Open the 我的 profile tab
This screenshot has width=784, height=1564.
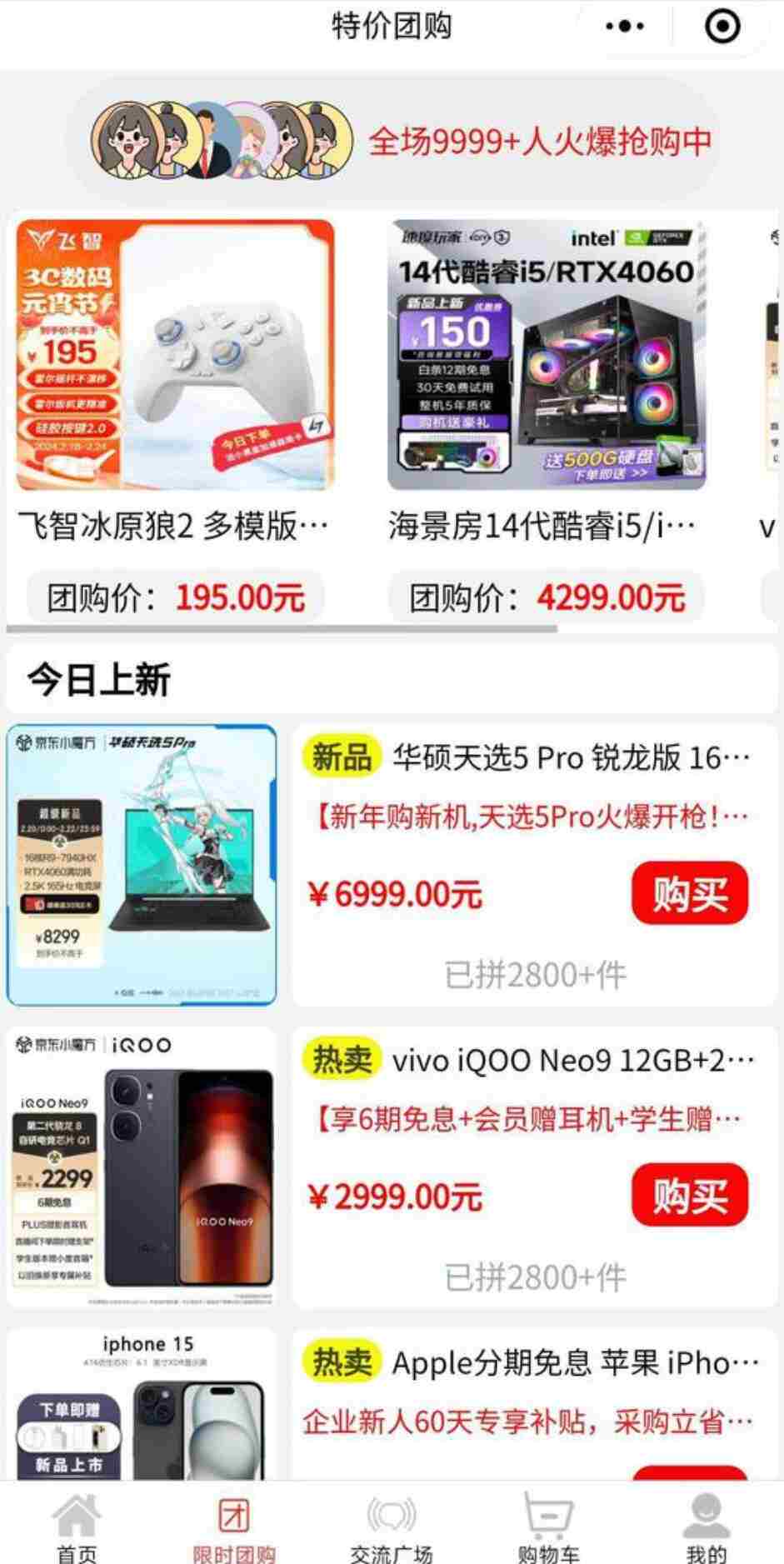pos(706,1527)
